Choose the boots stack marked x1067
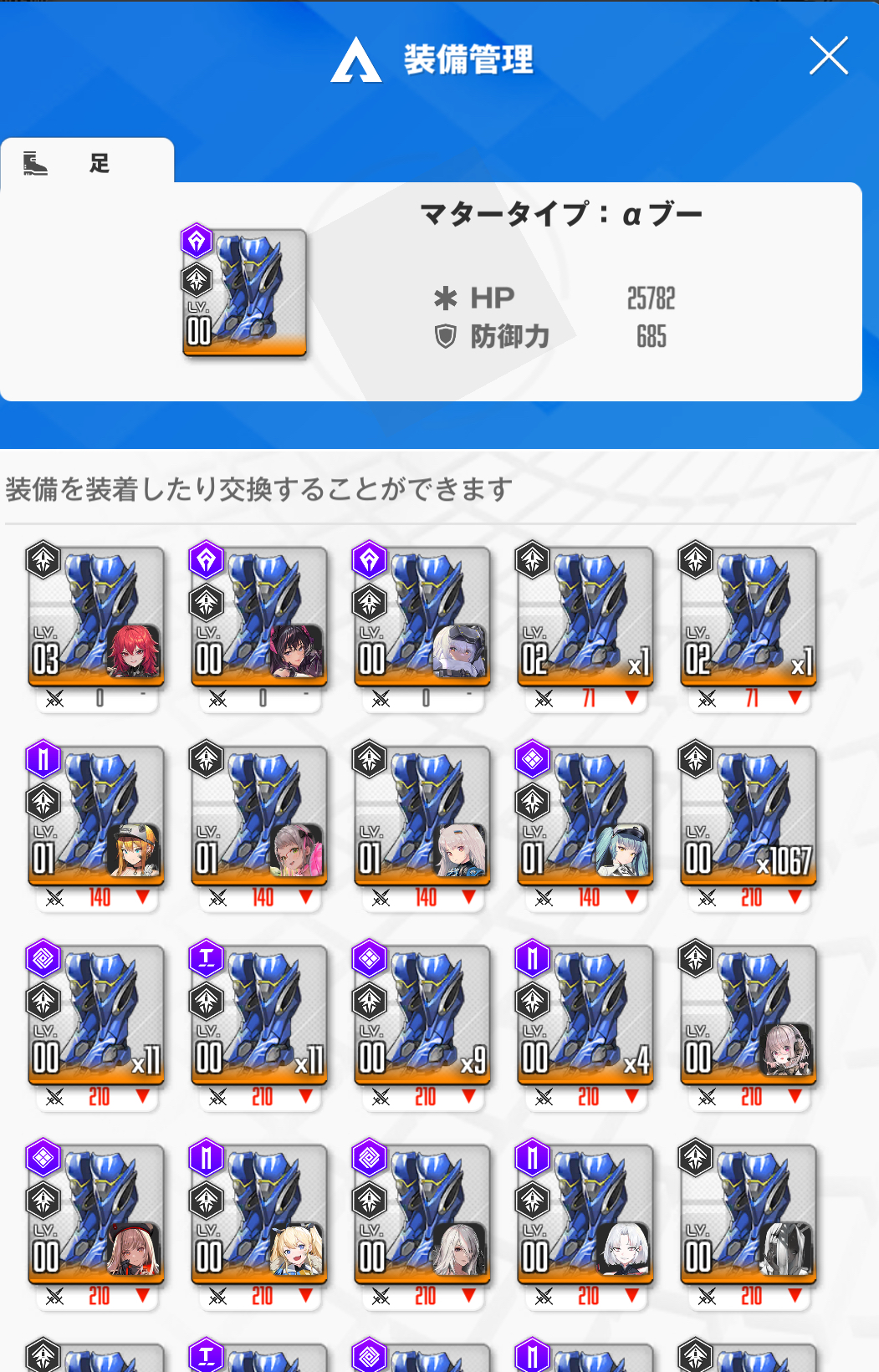879x1372 pixels. [749, 816]
